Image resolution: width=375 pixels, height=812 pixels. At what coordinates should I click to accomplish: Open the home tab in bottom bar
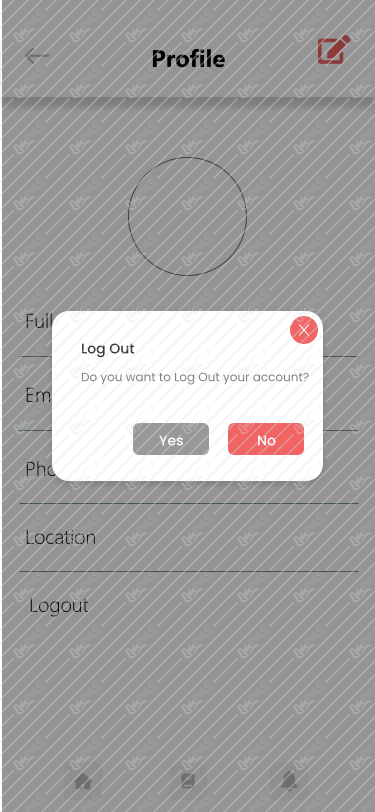point(83,780)
